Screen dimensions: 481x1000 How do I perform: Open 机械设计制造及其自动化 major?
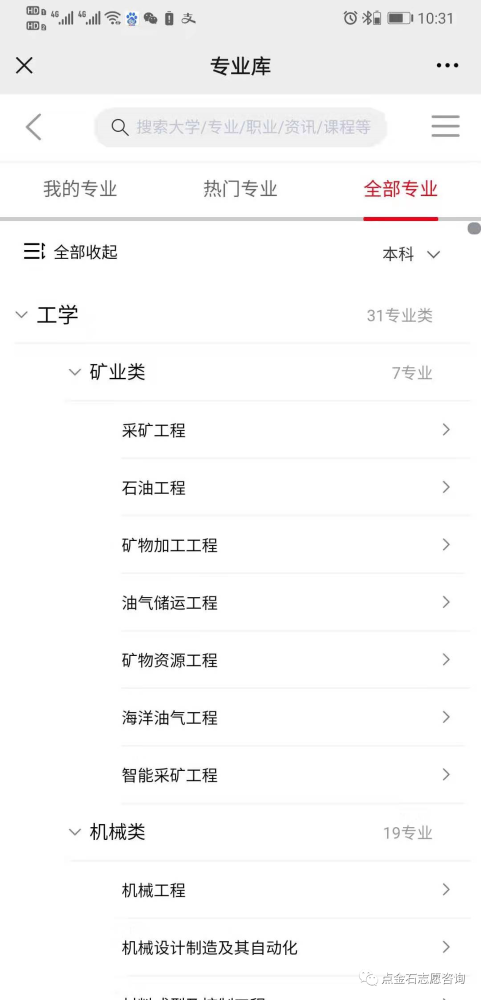coord(286,947)
